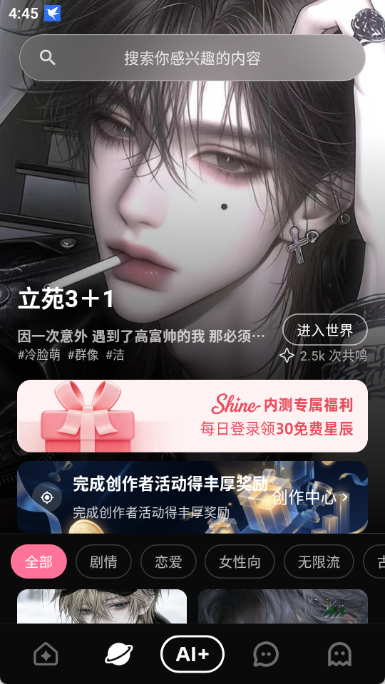Open the ghost profile tab
Image resolution: width=385 pixels, height=684 pixels.
[x=340, y=655]
